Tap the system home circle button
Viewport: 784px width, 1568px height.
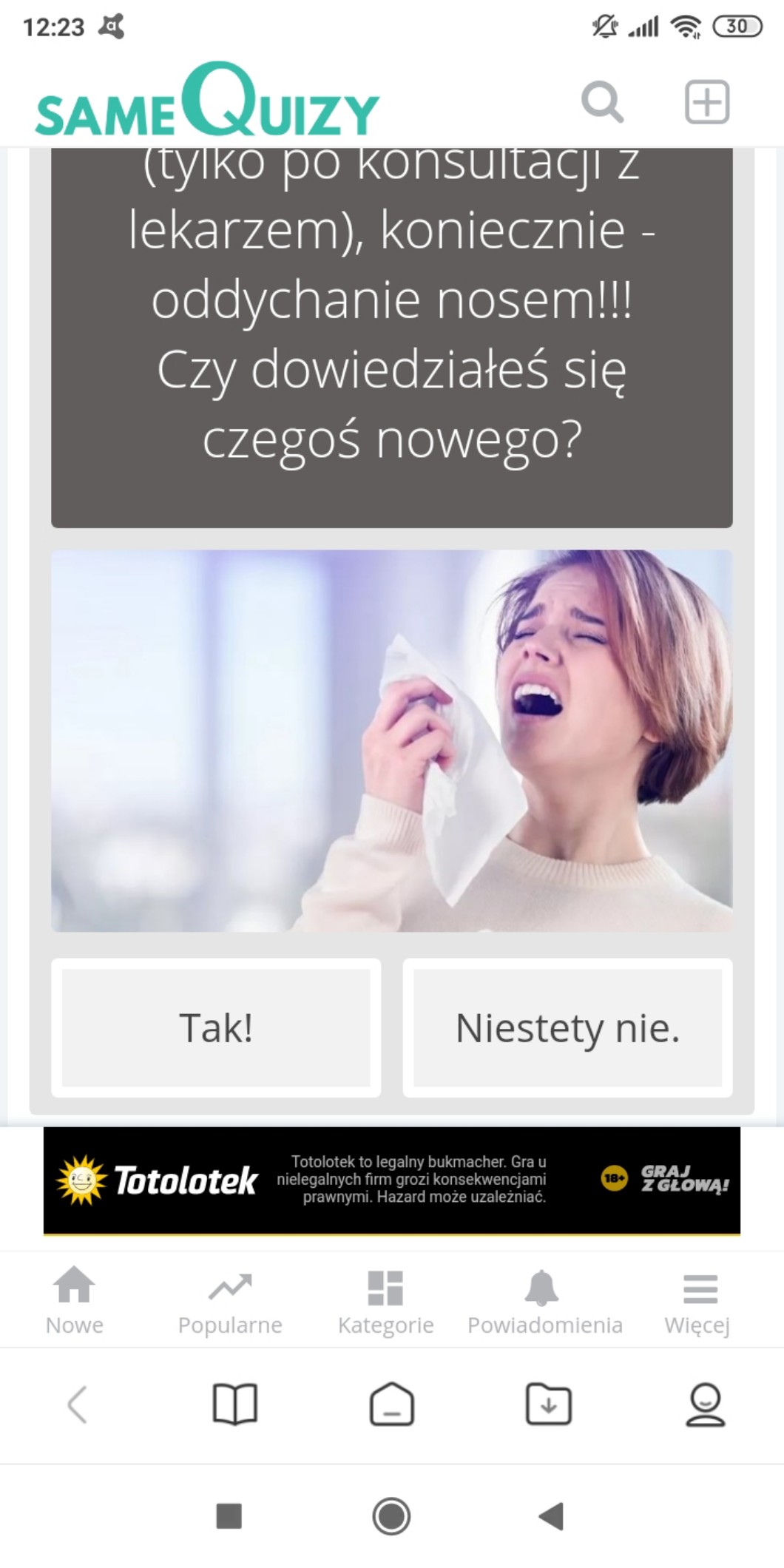click(391, 1516)
